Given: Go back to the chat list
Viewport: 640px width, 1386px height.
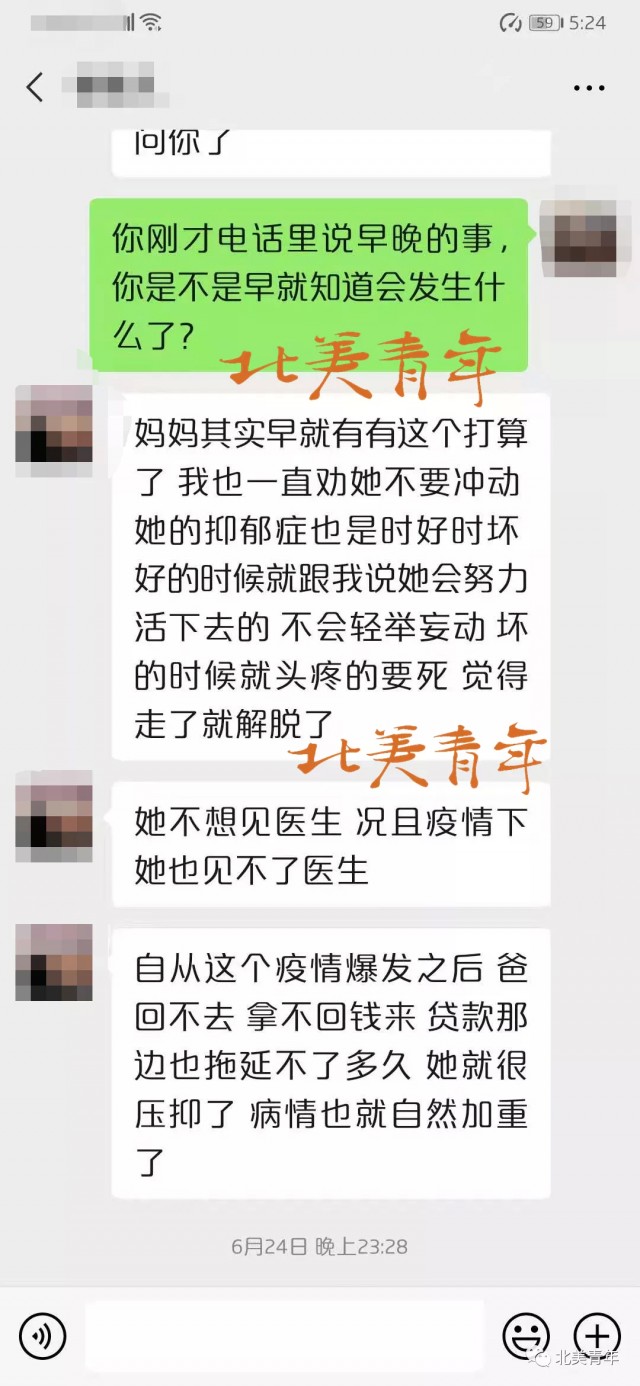Looking at the screenshot, I should pos(36,88).
